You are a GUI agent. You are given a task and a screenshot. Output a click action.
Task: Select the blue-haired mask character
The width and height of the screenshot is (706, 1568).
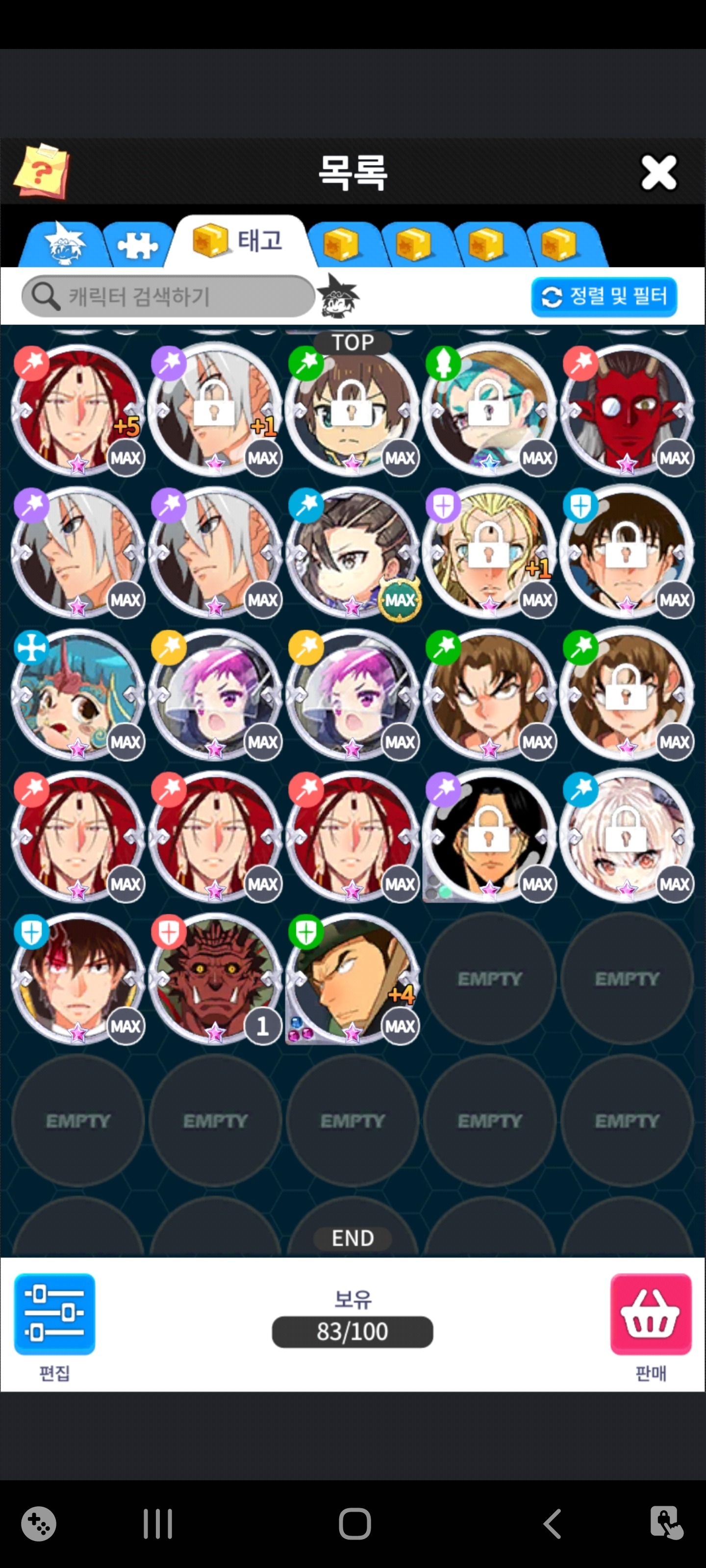(x=77, y=694)
